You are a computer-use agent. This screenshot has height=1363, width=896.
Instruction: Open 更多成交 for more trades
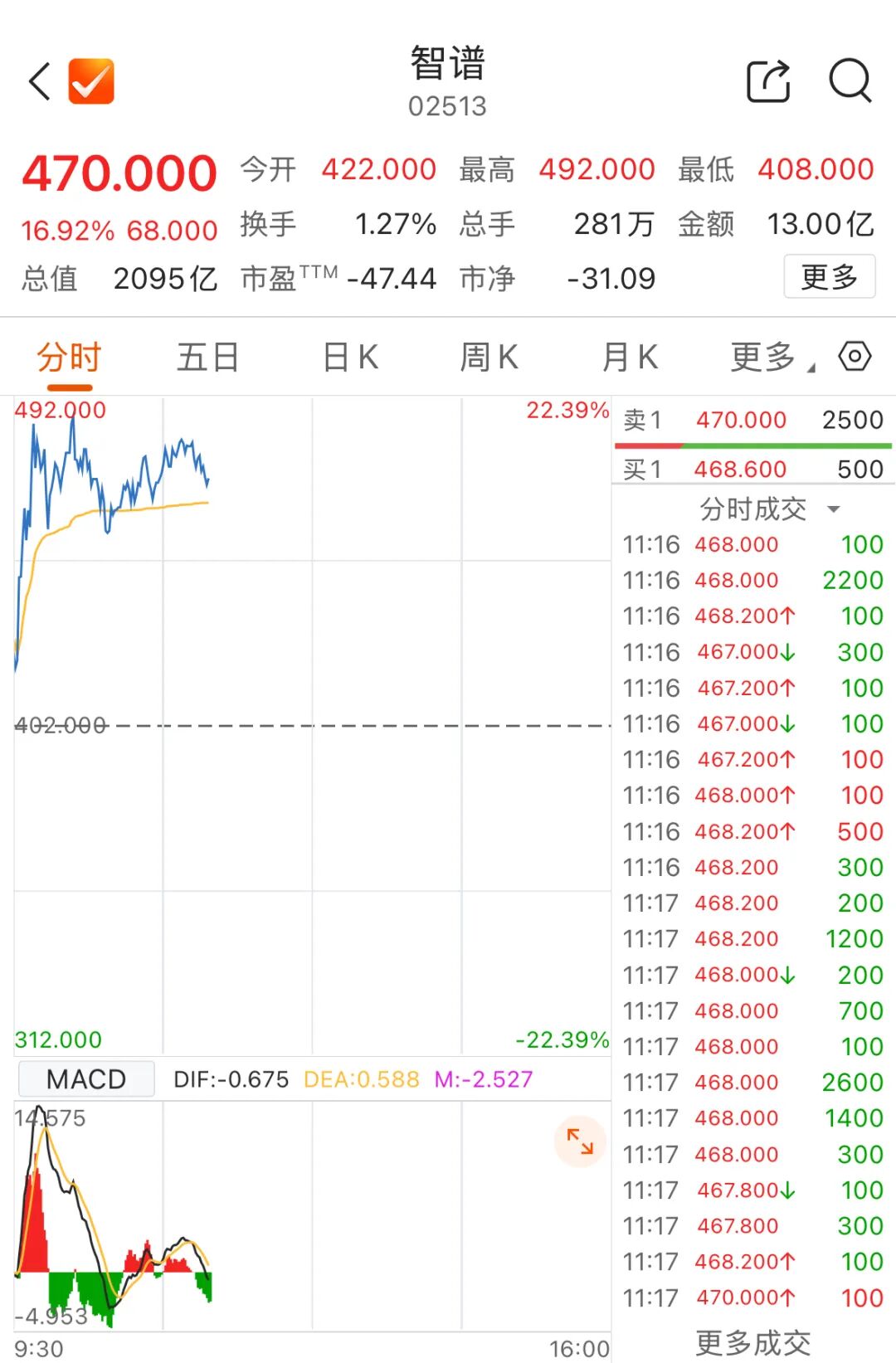(x=752, y=1341)
